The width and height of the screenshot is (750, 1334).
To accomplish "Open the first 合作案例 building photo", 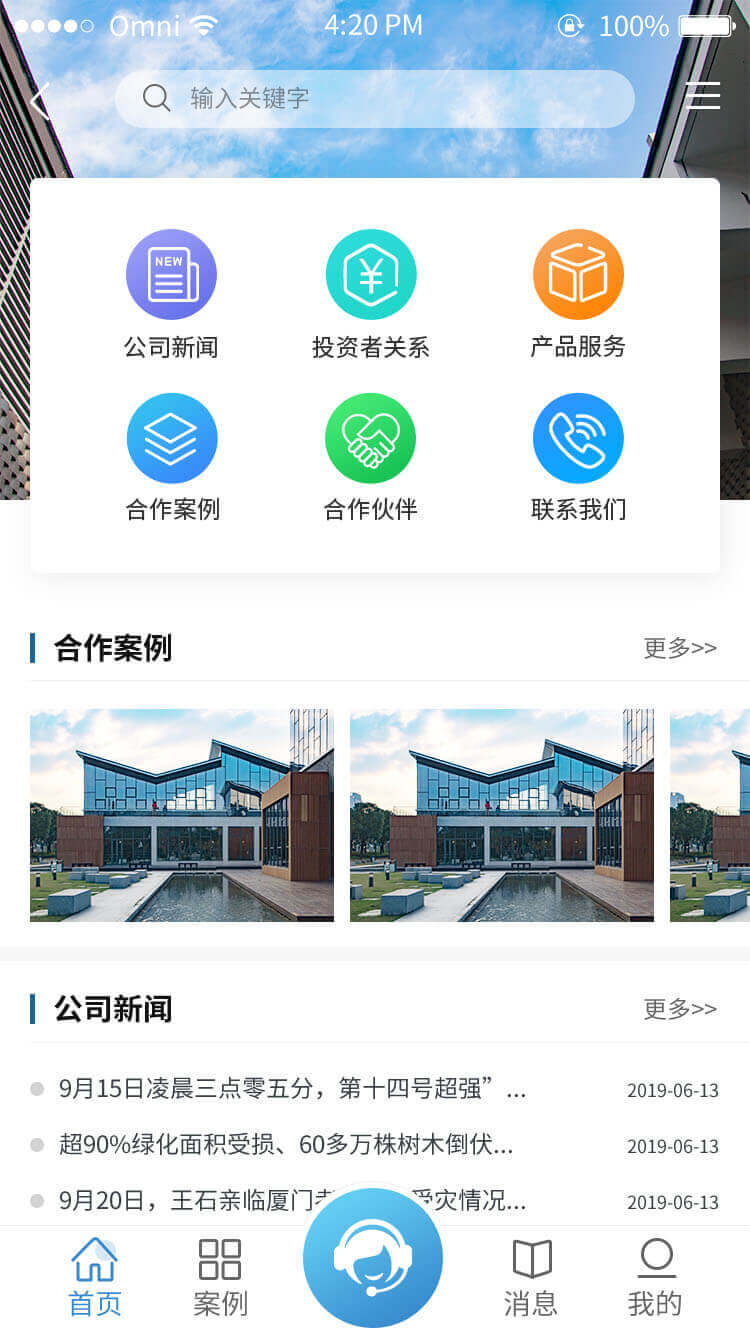I will [x=182, y=815].
